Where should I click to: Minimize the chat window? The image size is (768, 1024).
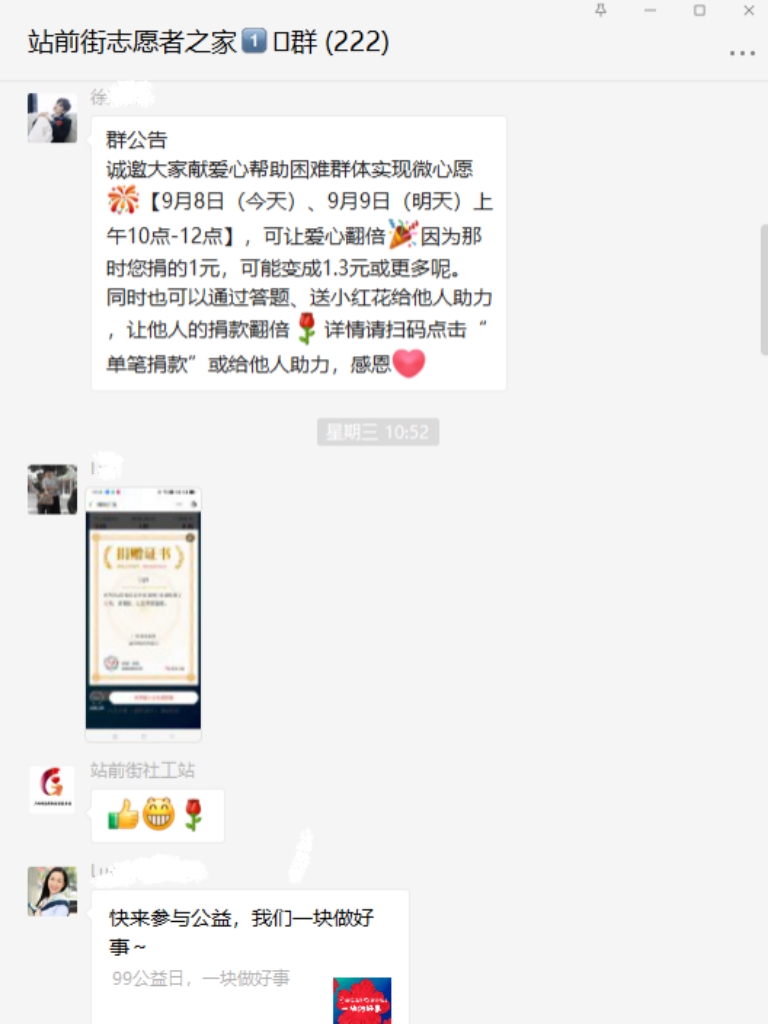[650, 10]
